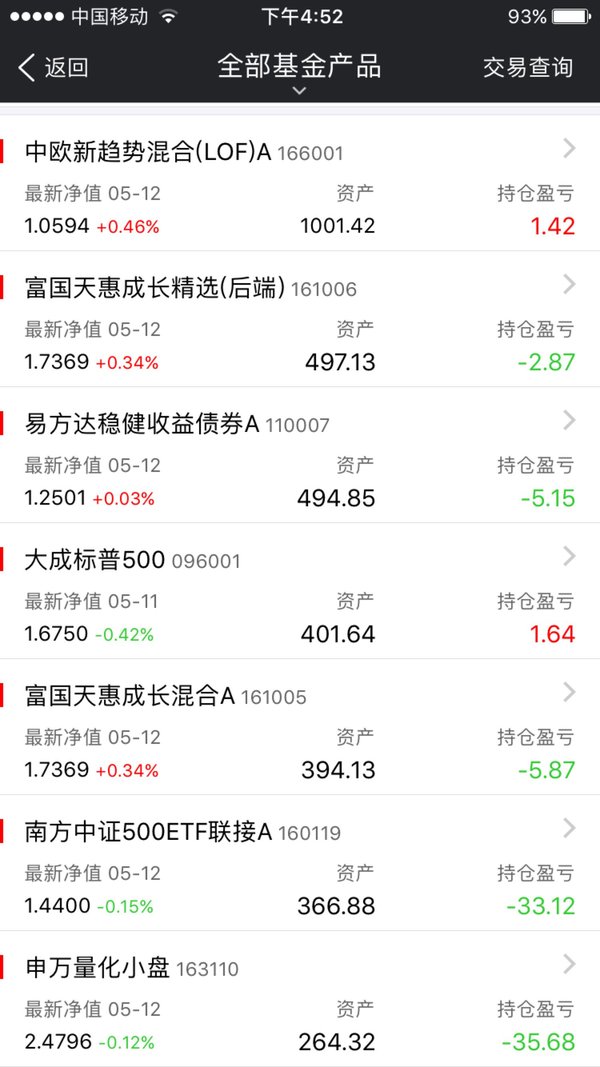The height and width of the screenshot is (1067, 600).
Task: Open 交易查询 transaction query
Action: (x=528, y=67)
